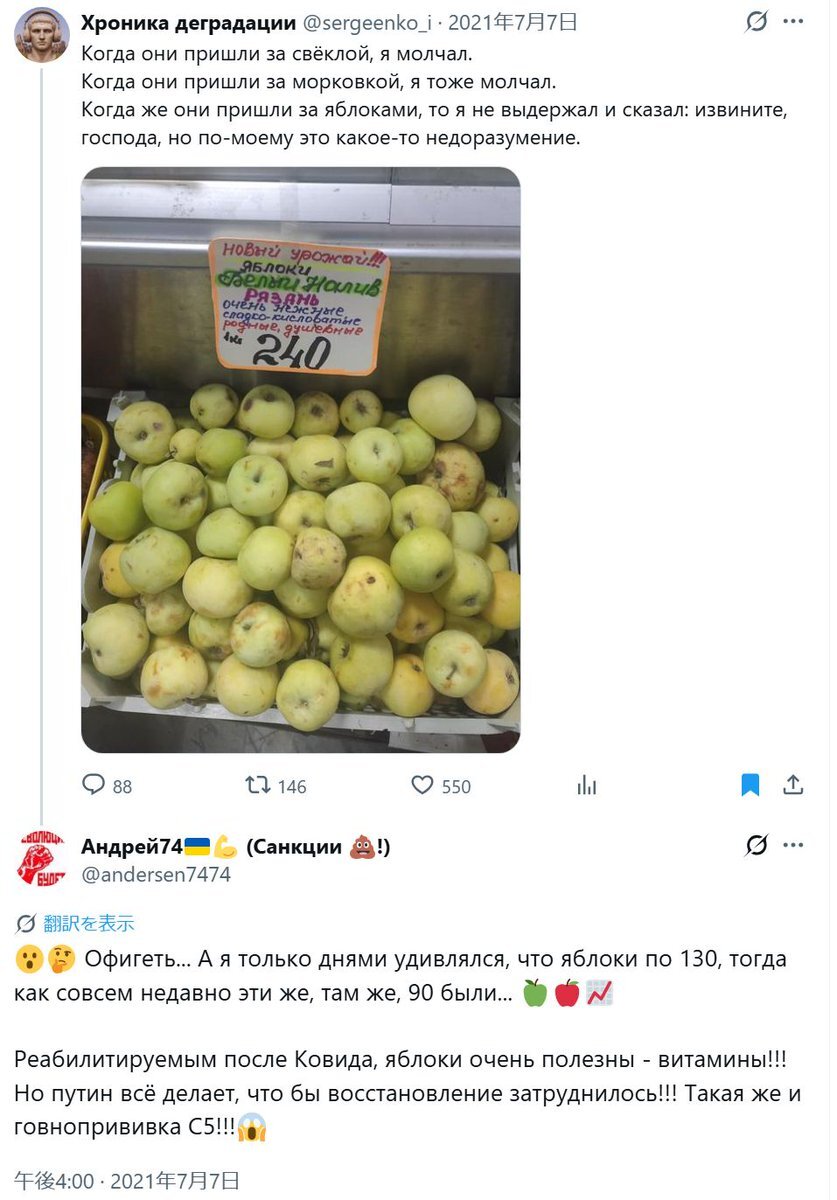Image resolution: width=837 pixels, height=1200 pixels.
Task: Open the 2021年7月7日 date on Хроника деградации's post
Action: [x=513, y=23]
